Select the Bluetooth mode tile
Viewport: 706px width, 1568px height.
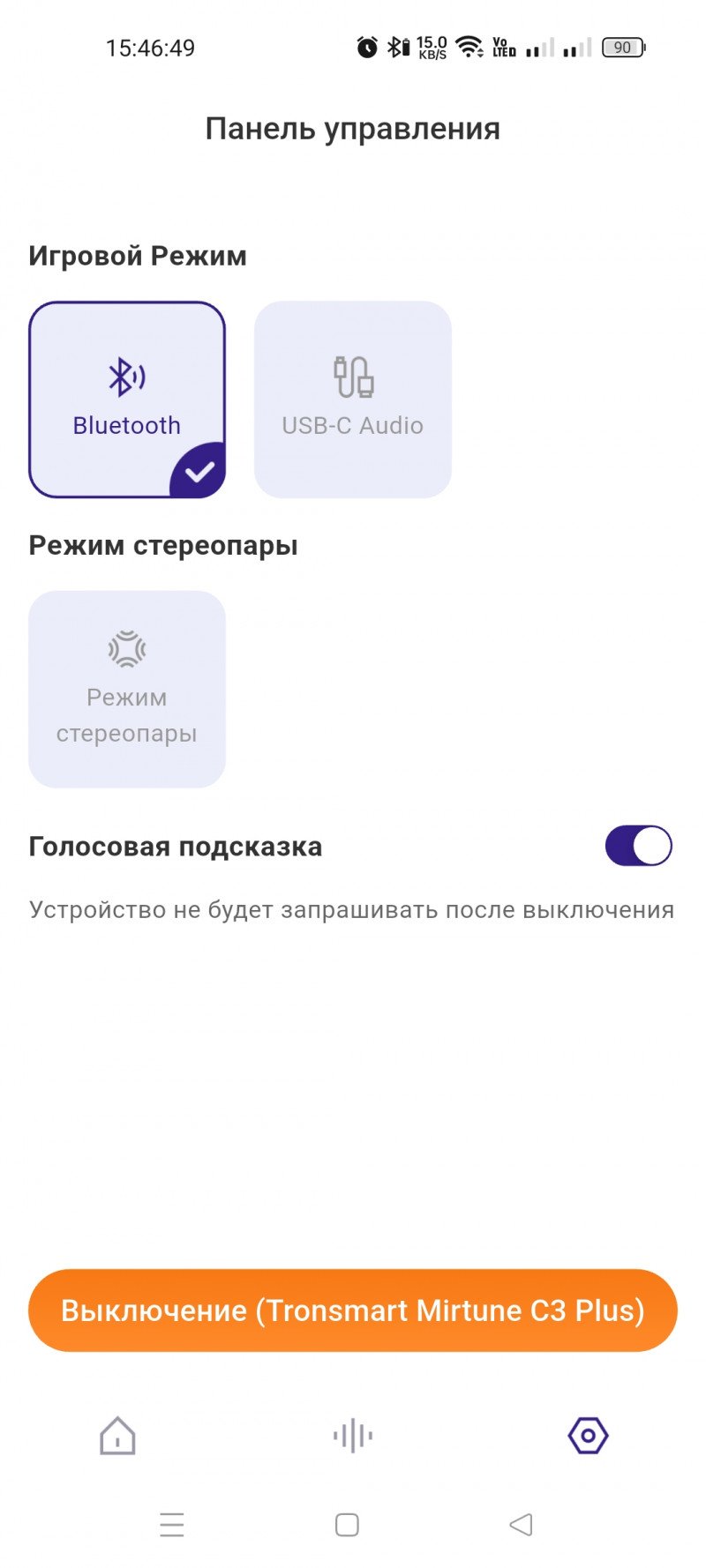point(127,399)
